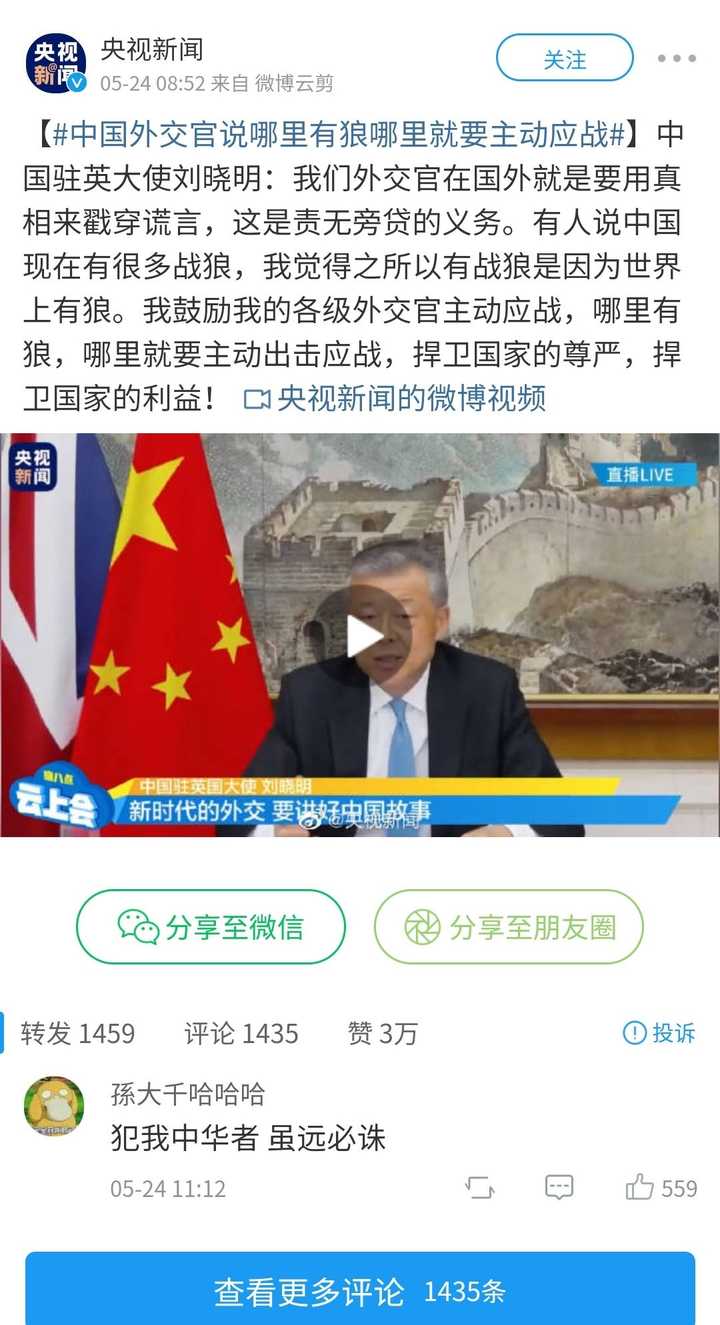Share the post via 分享至朋友圈

pyautogui.click(x=508, y=927)
